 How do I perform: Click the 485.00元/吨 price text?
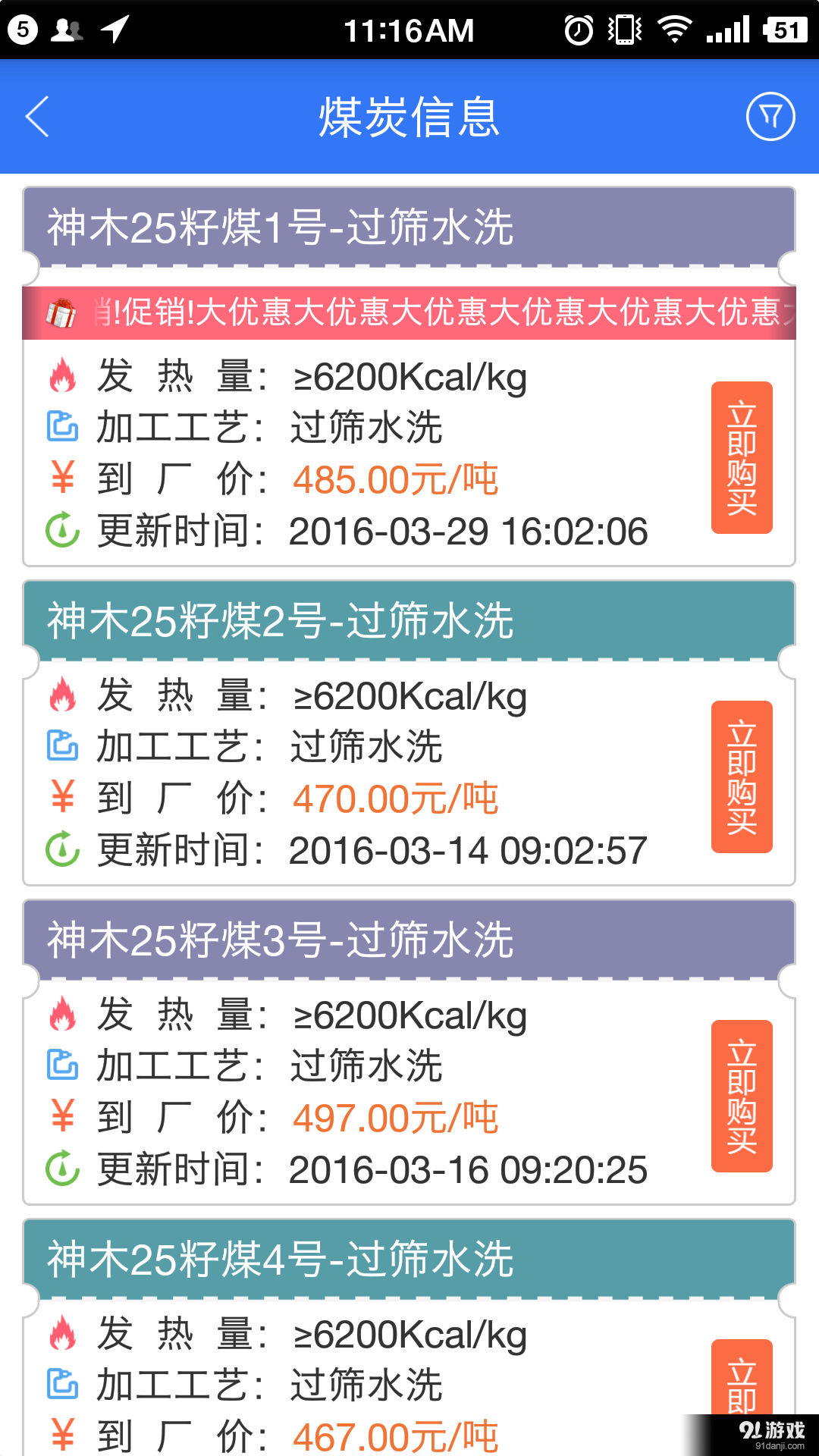[394, 479]
